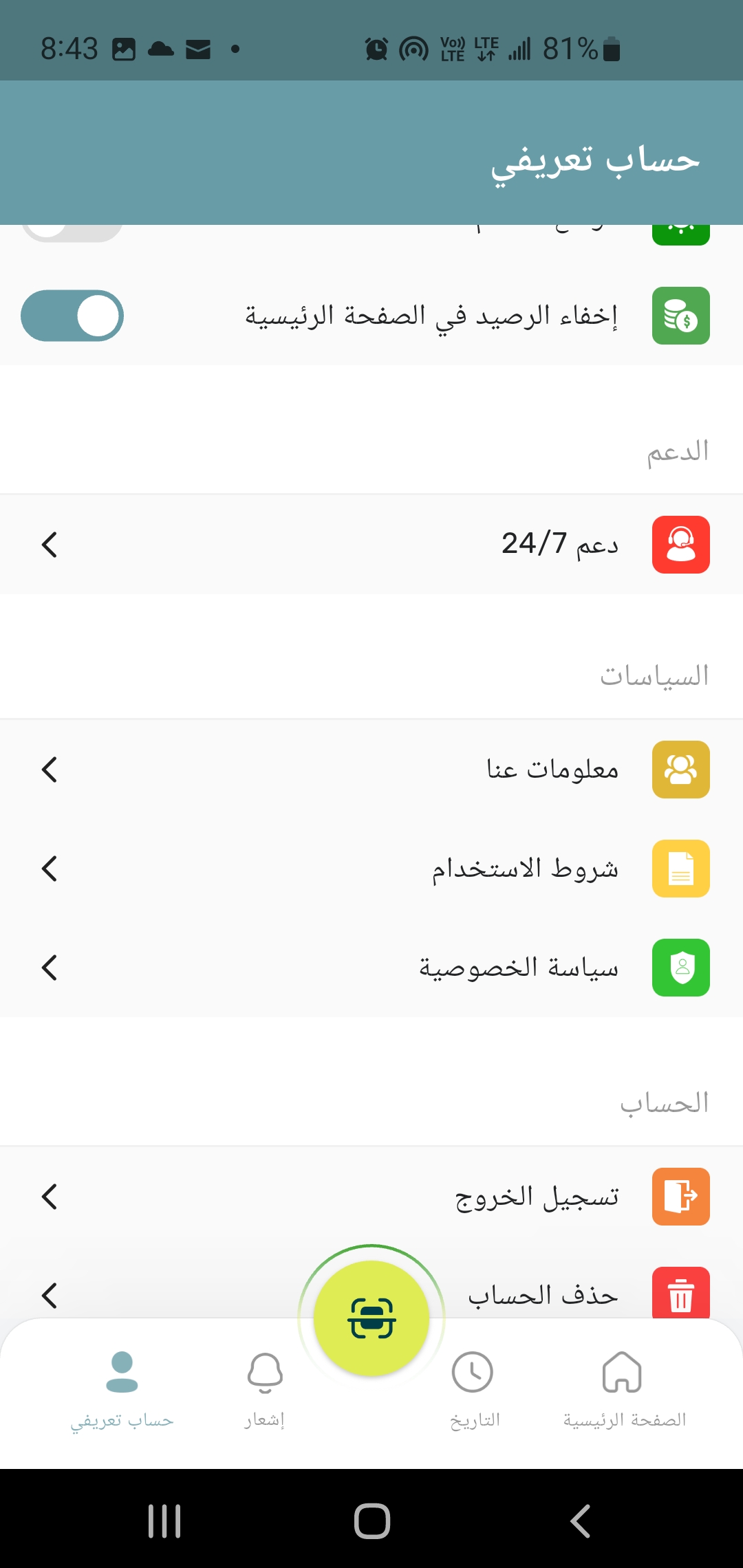The image size is (743, 1568).
Task: Switch to the الصفحة الرئيسية tab
Action: (x=623, y=1386)
